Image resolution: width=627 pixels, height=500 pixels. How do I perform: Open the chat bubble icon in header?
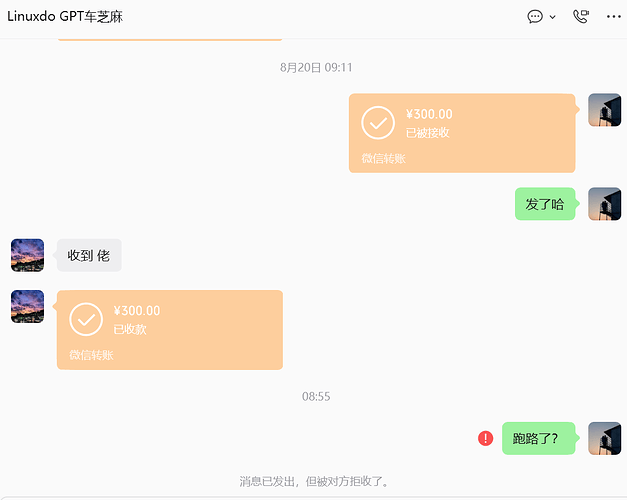pos(535,16)
